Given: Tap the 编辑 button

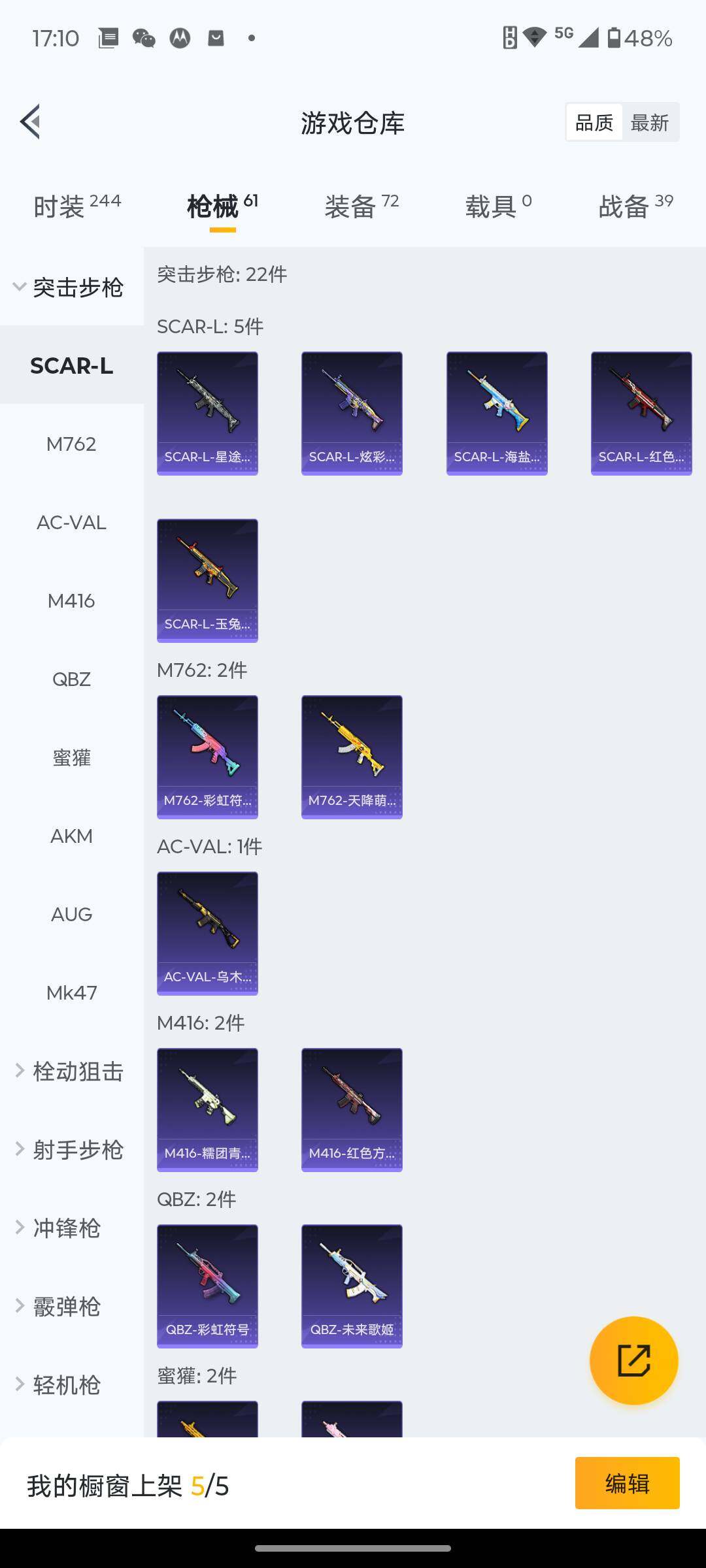Looking at the screenshot, I should coord(627,1483).
